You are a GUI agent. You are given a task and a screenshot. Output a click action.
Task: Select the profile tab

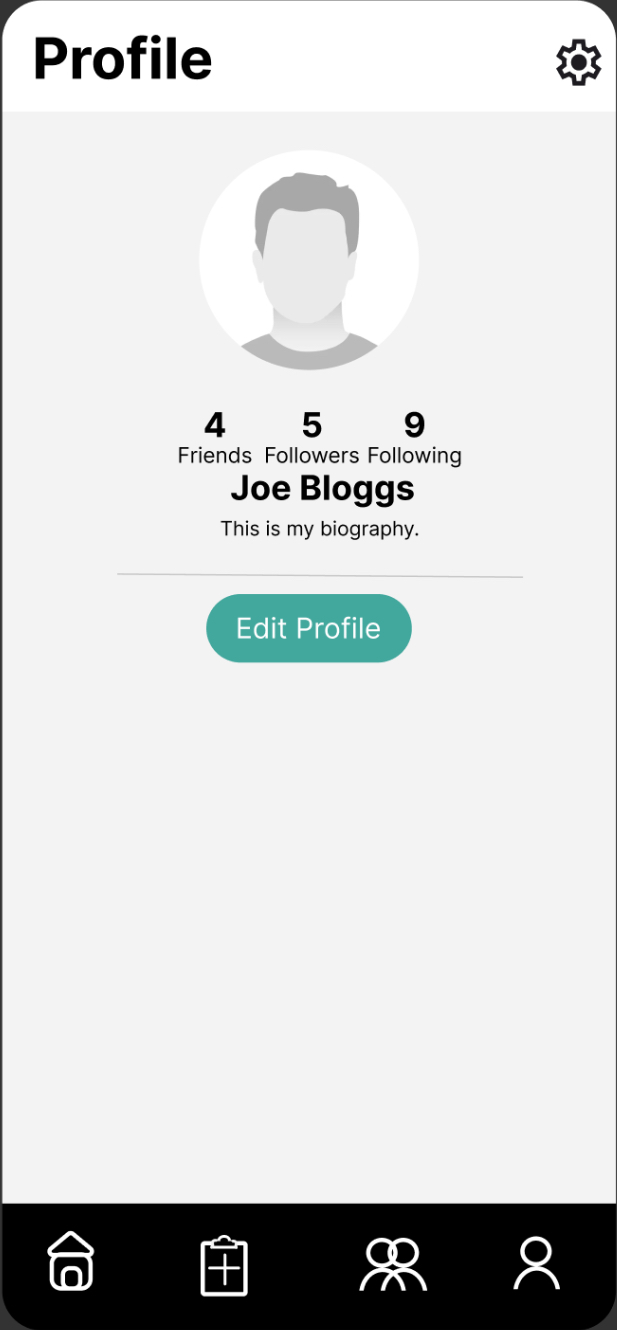(x=537, y=1263)
